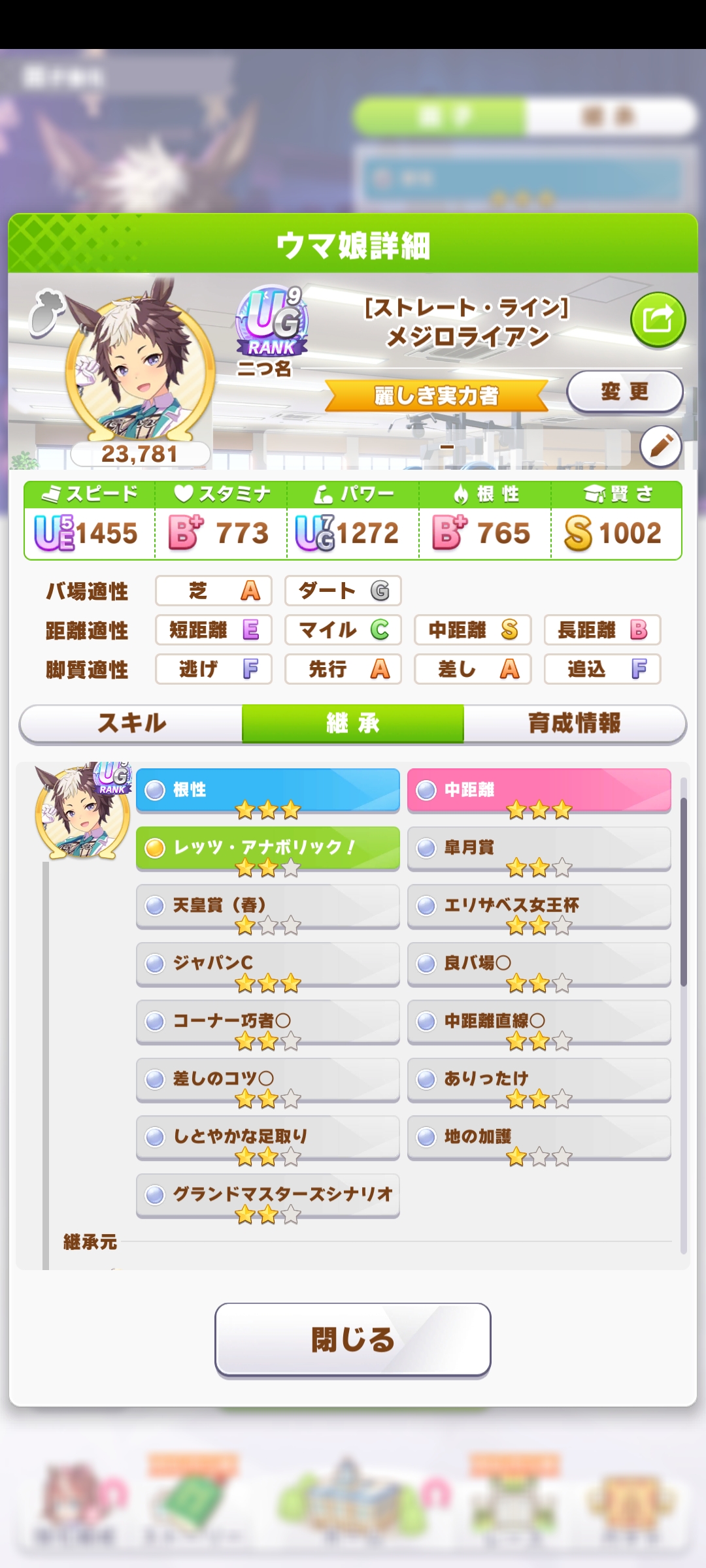The width and height of the screenshot is (706, 1568).
Task: Edit the memo with the pencil icon
Action: (x=661, y=446)
